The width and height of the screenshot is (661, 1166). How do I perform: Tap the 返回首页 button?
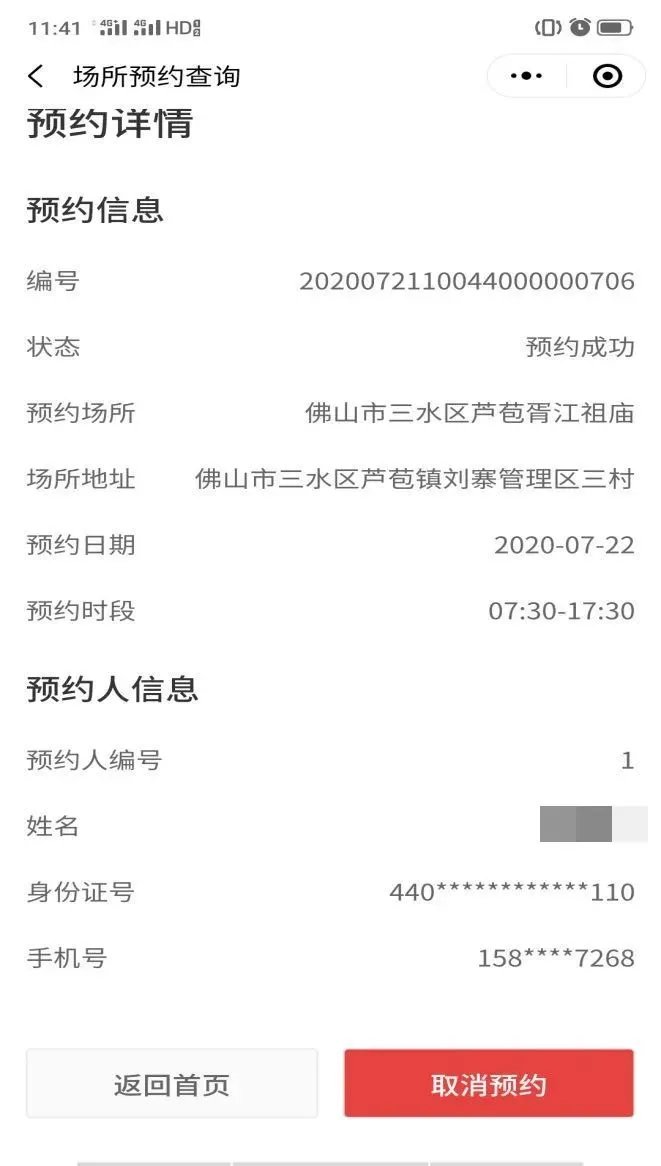pyautogui.click(x=172, y=1084)
